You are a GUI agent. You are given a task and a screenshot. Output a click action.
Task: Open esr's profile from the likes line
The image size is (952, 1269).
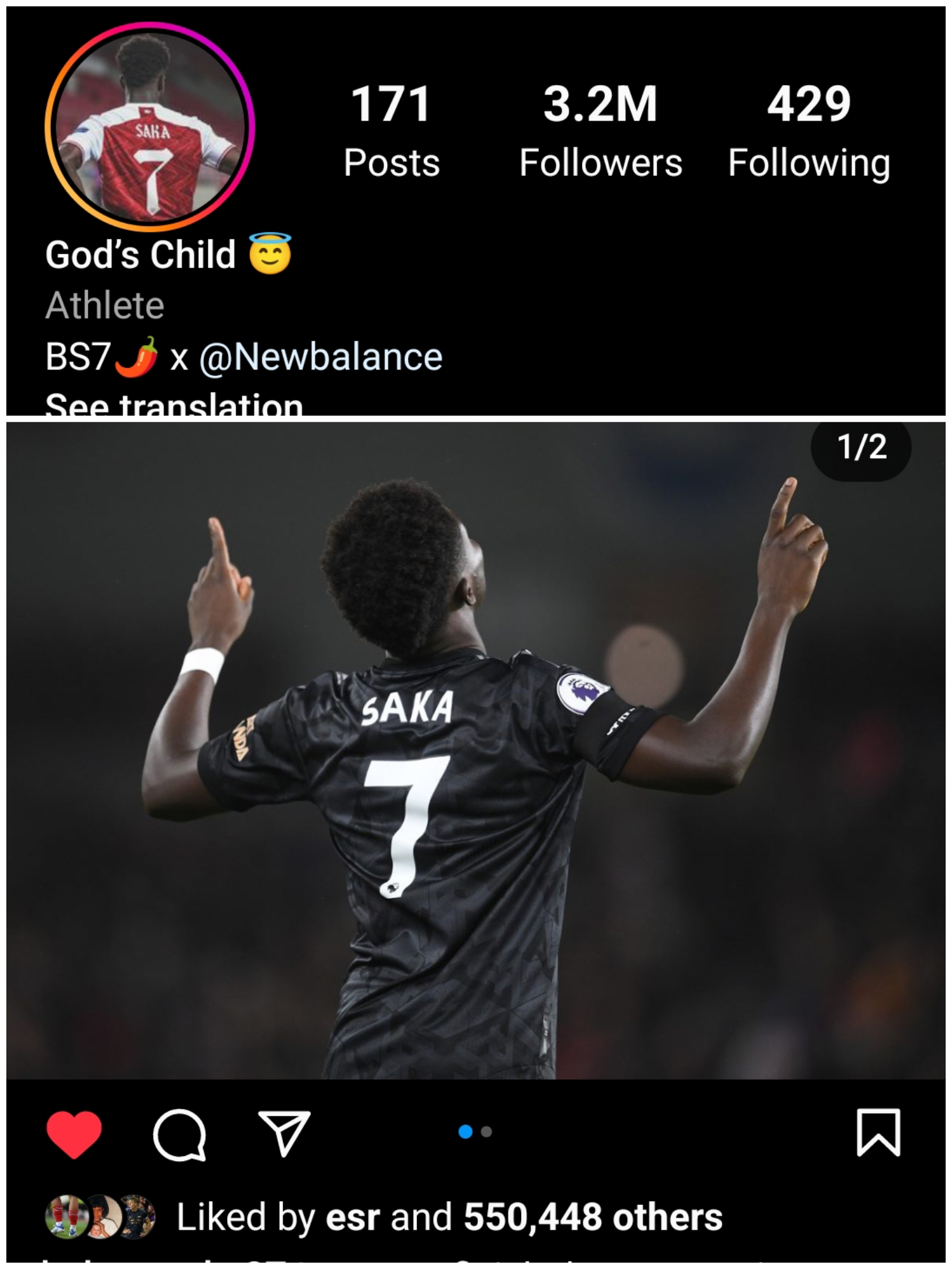click(x=352, y=1217)
